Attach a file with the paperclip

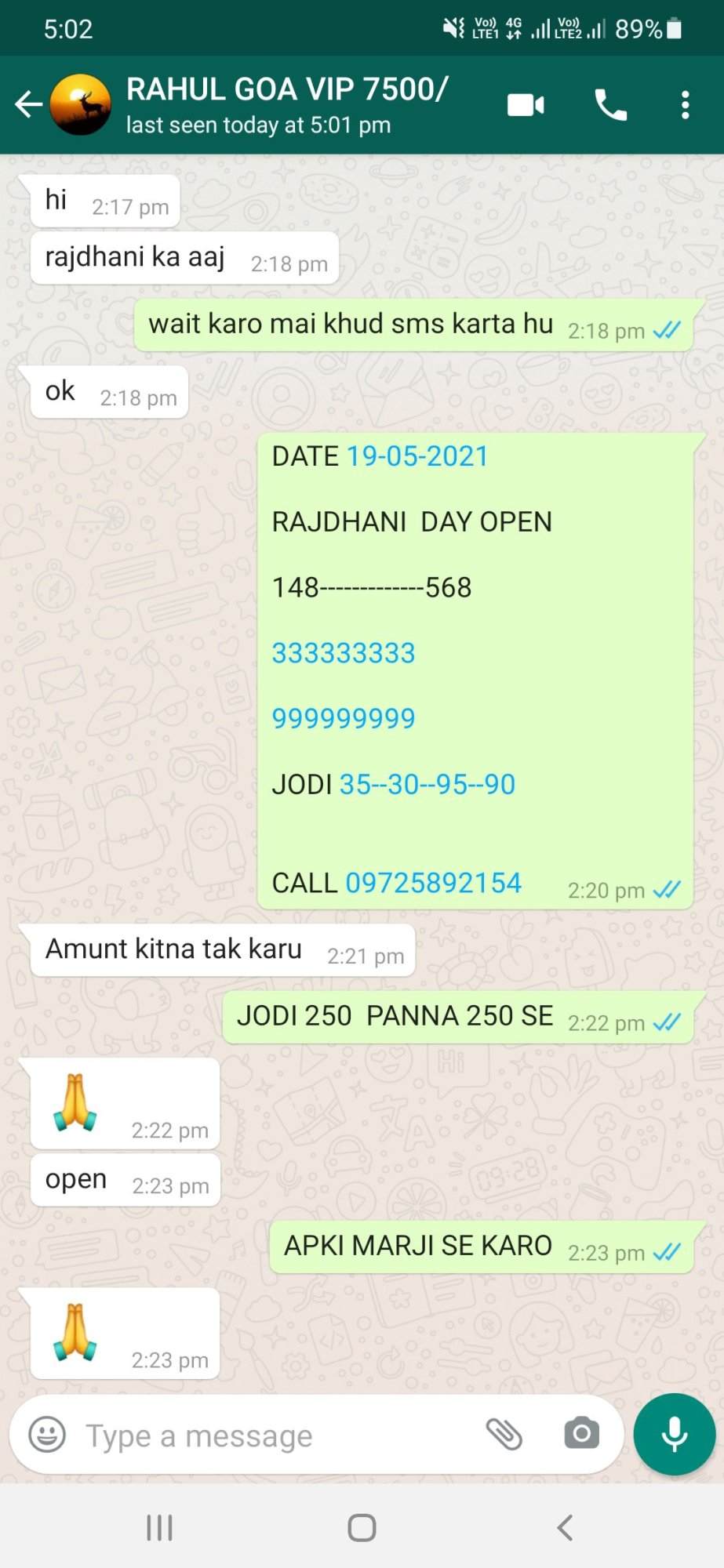coord(504,1435)
